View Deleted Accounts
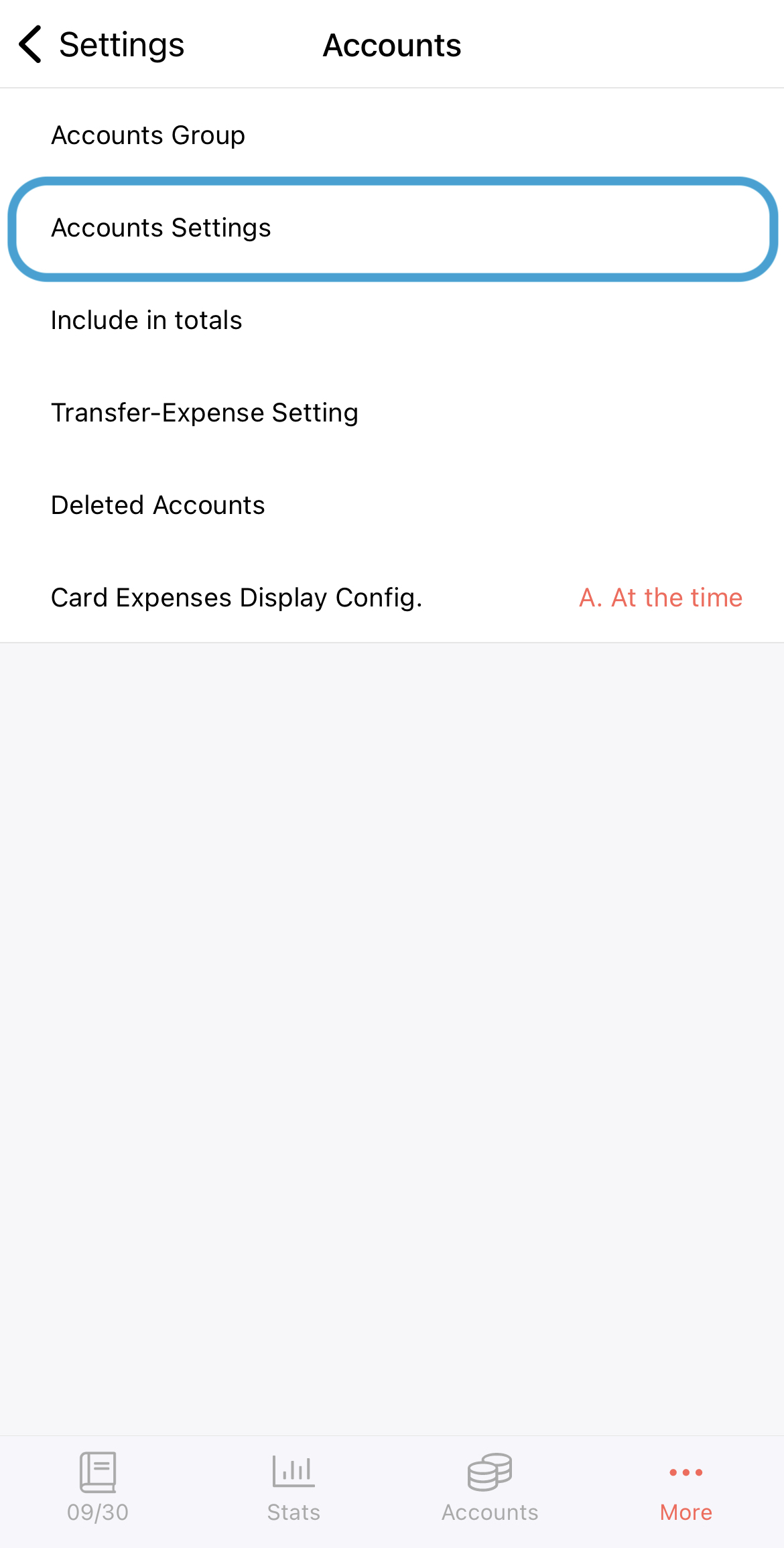Screen dimensions: 784x1548 [x=392, y=505]
